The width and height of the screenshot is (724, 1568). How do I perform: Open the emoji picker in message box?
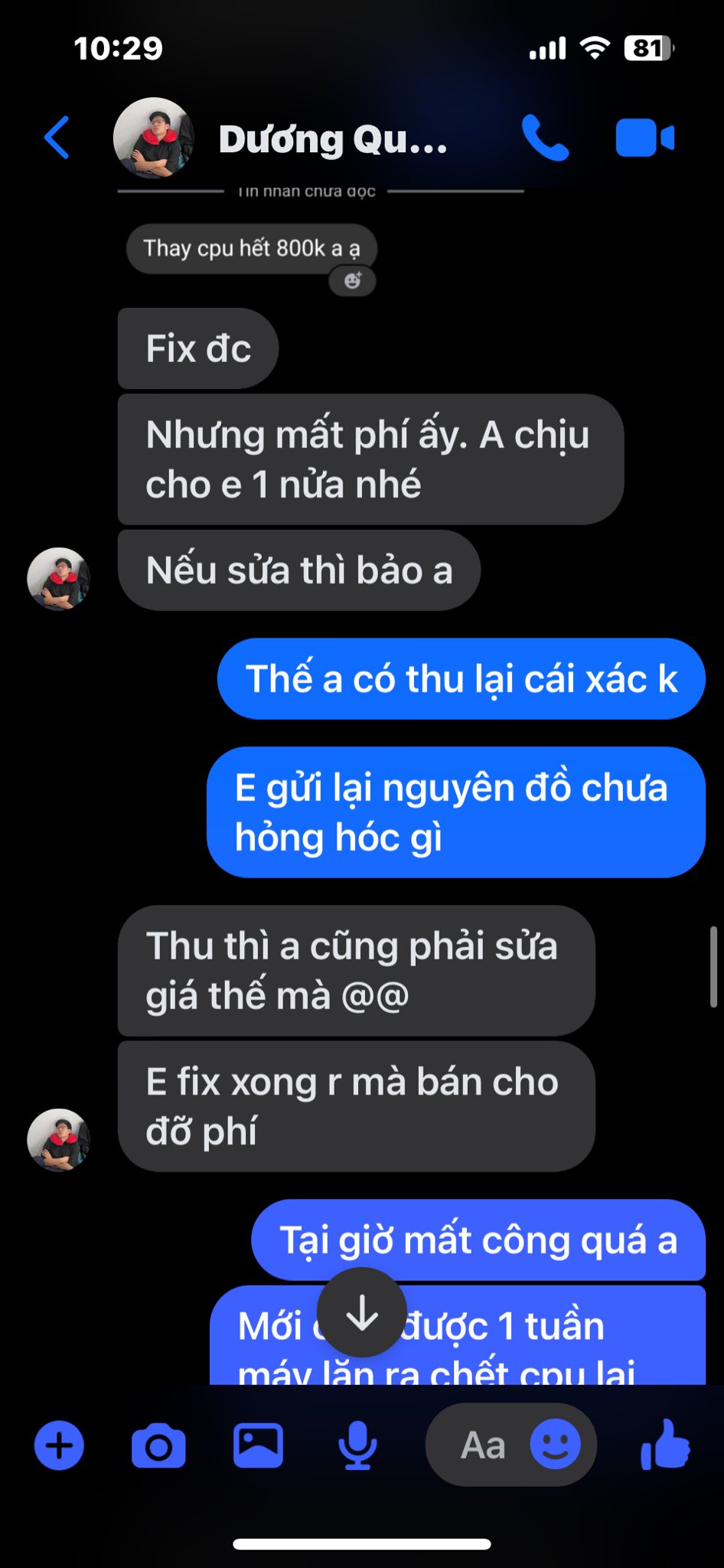[x=556, y=1445]
